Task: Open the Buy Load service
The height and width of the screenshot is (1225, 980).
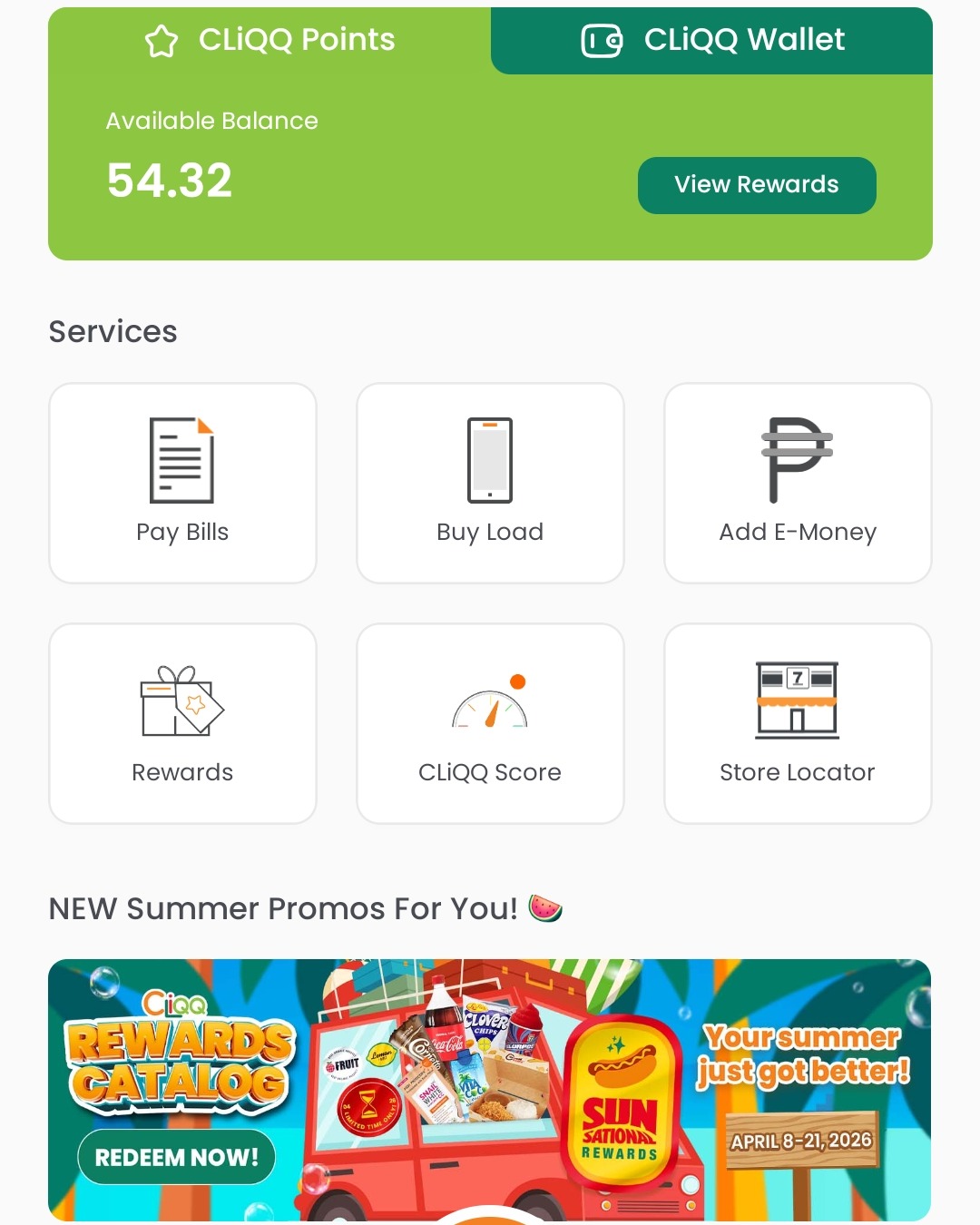Action: (490, 483)
